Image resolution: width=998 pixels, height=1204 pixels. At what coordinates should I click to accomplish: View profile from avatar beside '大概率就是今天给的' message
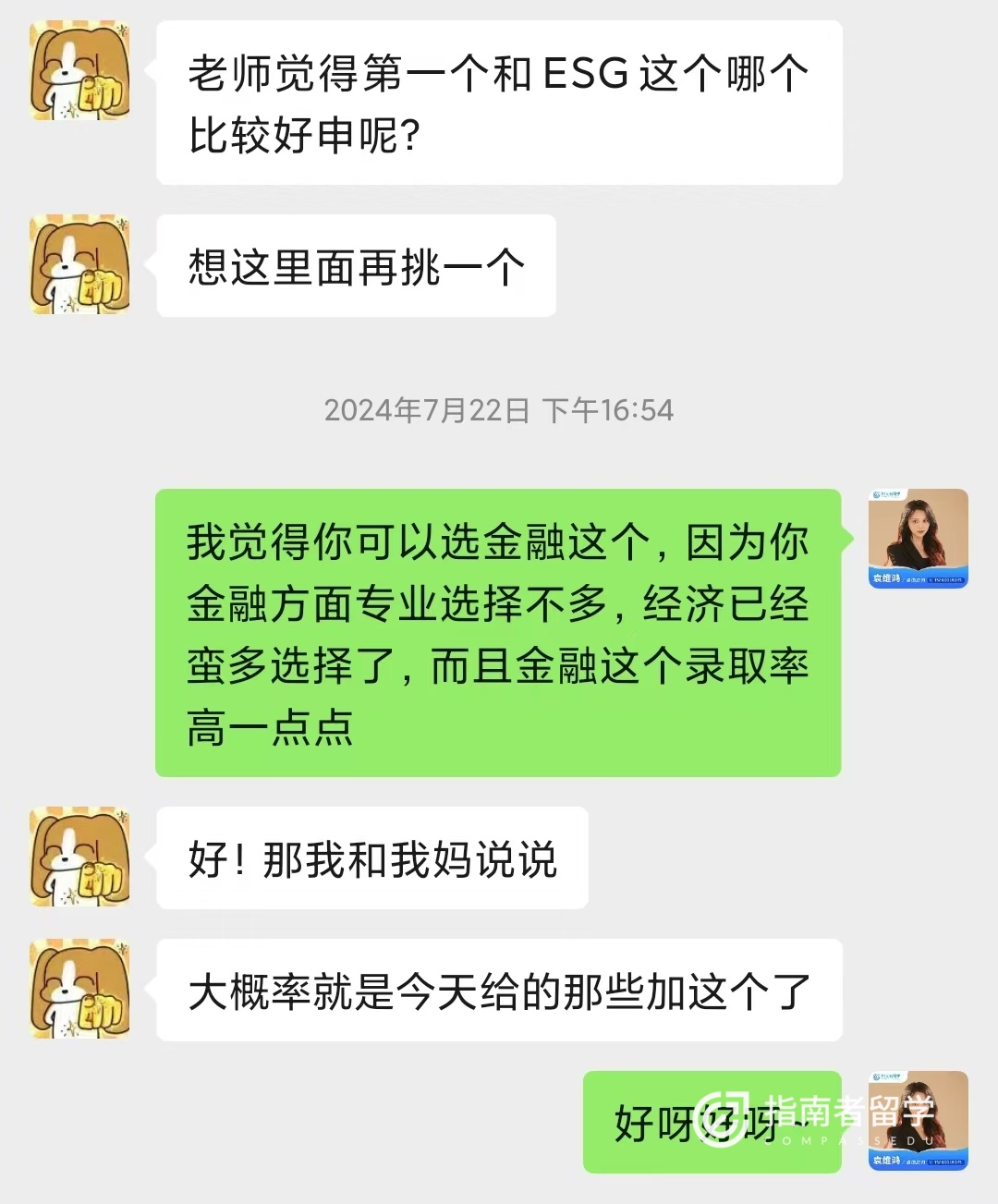[79, 990]
